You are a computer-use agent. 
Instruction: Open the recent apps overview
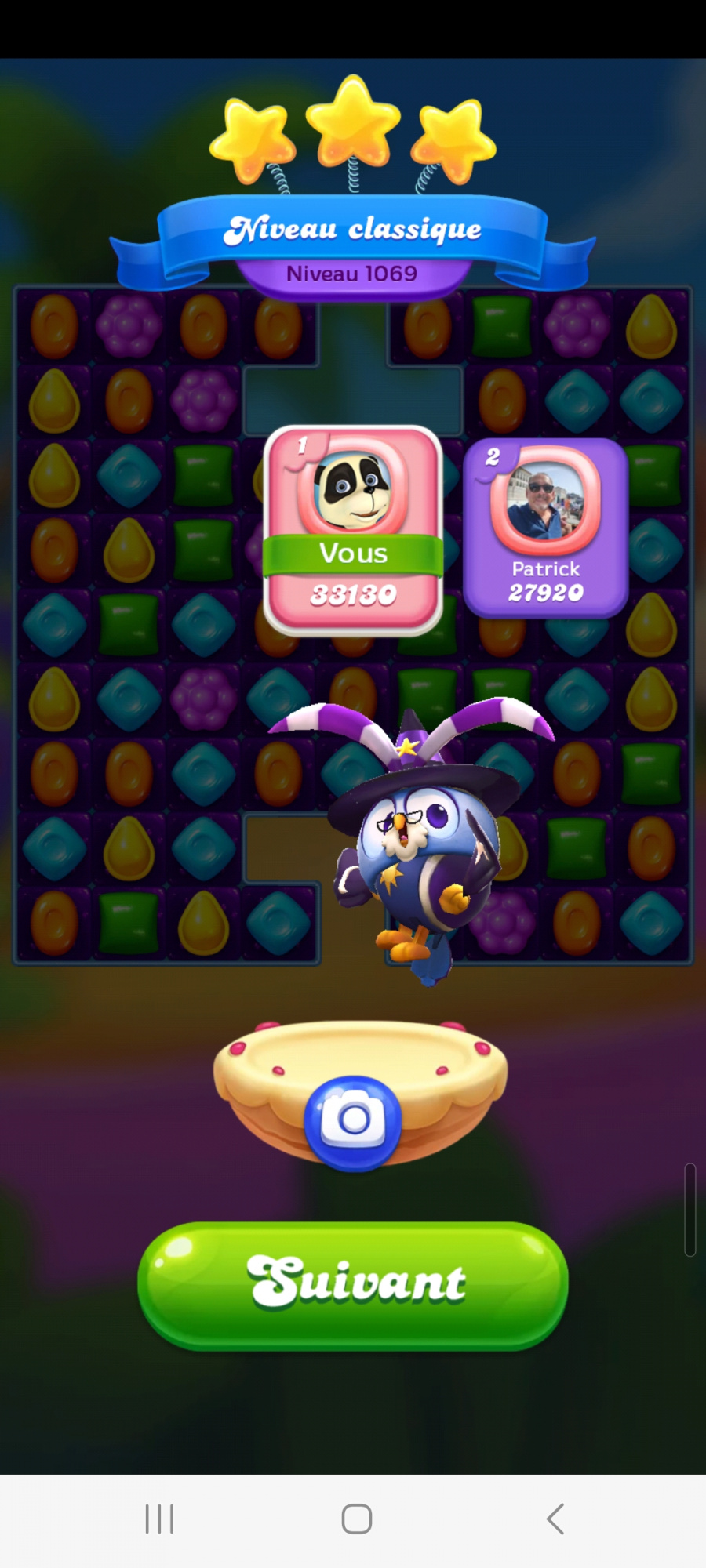tap(159, 1519)
